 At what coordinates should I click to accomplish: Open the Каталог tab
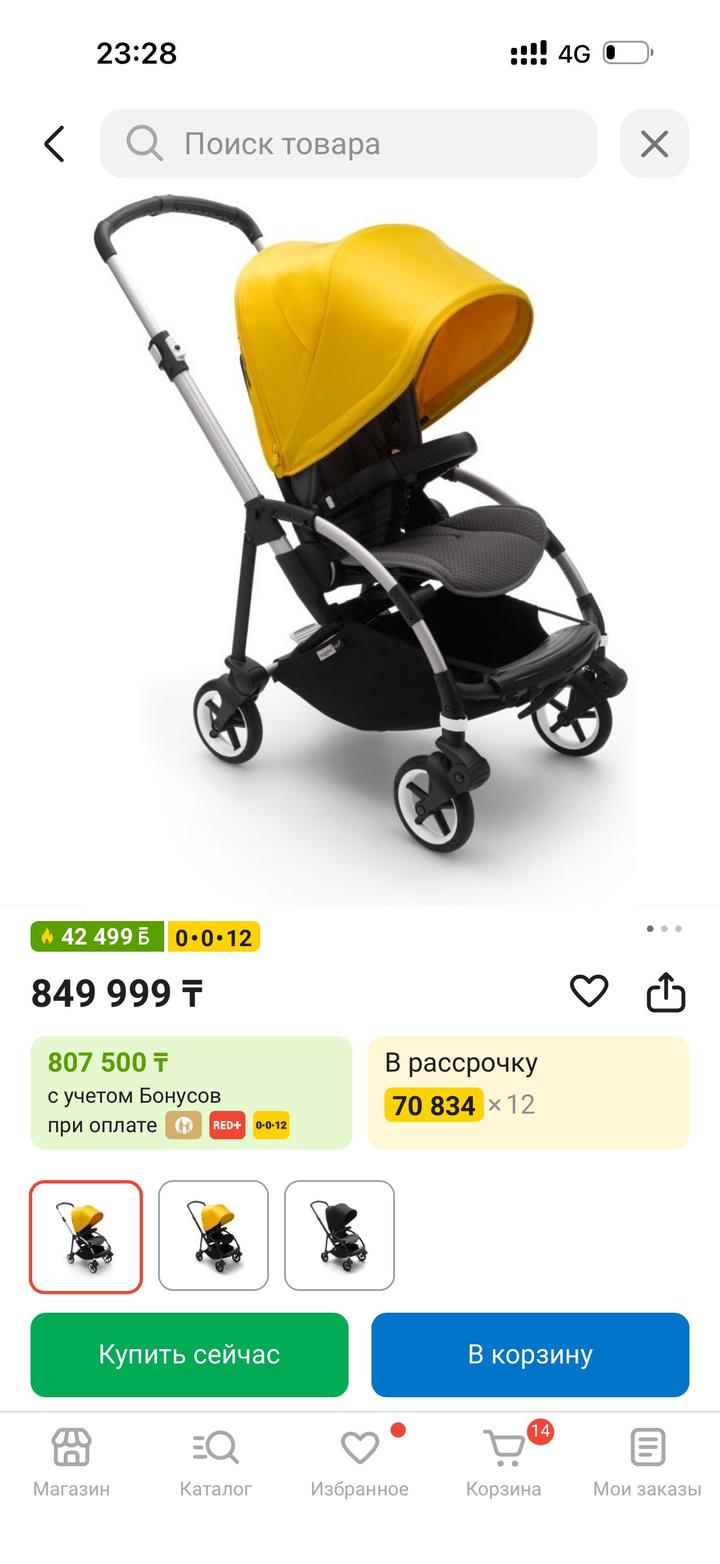coord(215,1461)
